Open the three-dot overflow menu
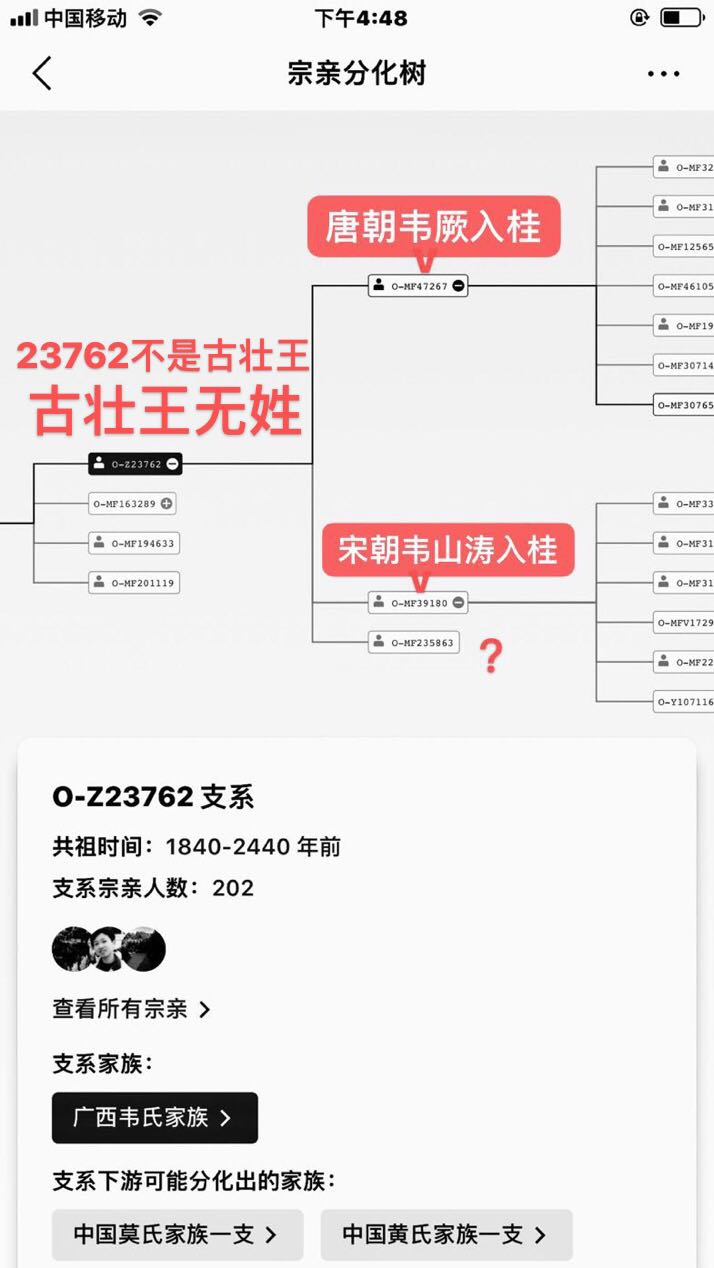Viewport: 714px width, 1268px height. [x=663, y=74]
